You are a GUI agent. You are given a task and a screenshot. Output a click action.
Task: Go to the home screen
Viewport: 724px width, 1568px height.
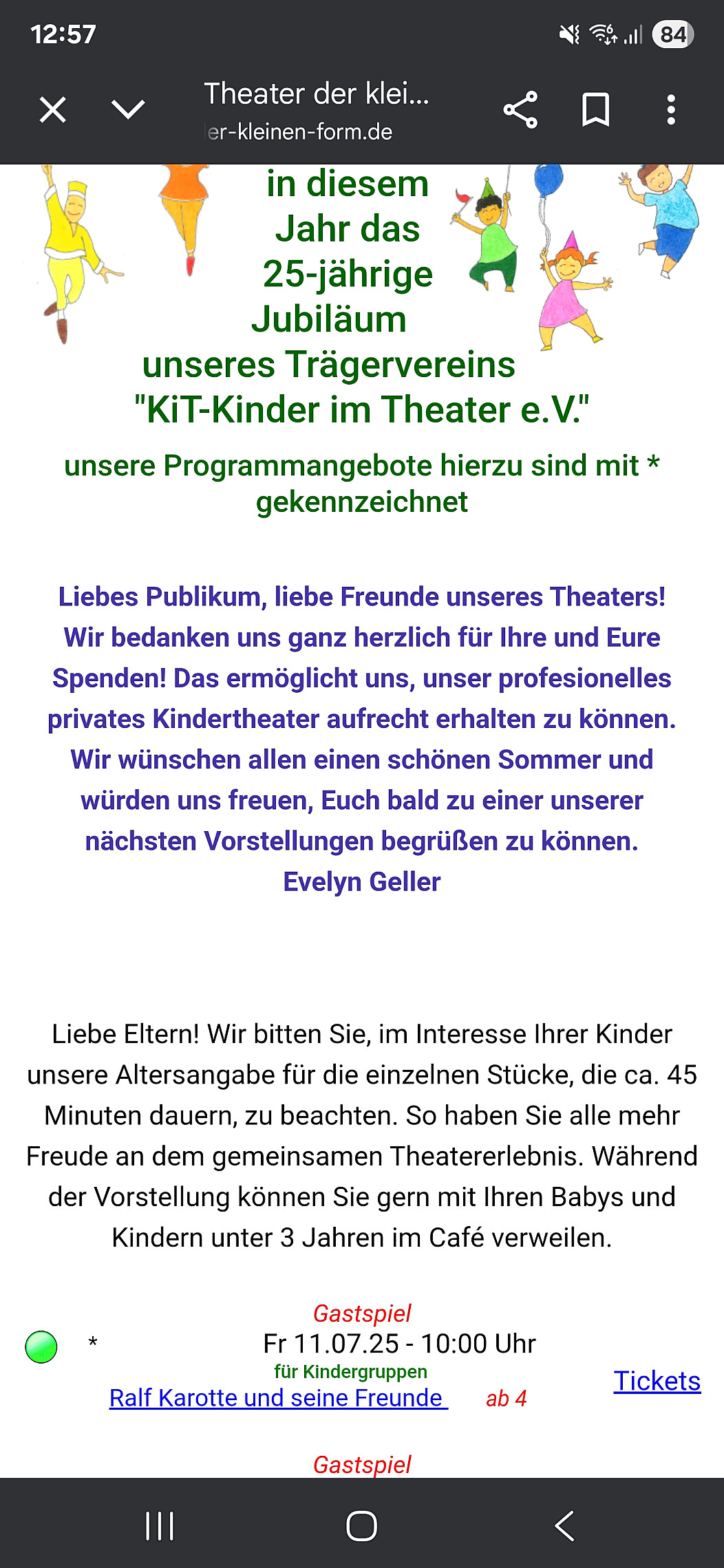tap(361, 1525)
